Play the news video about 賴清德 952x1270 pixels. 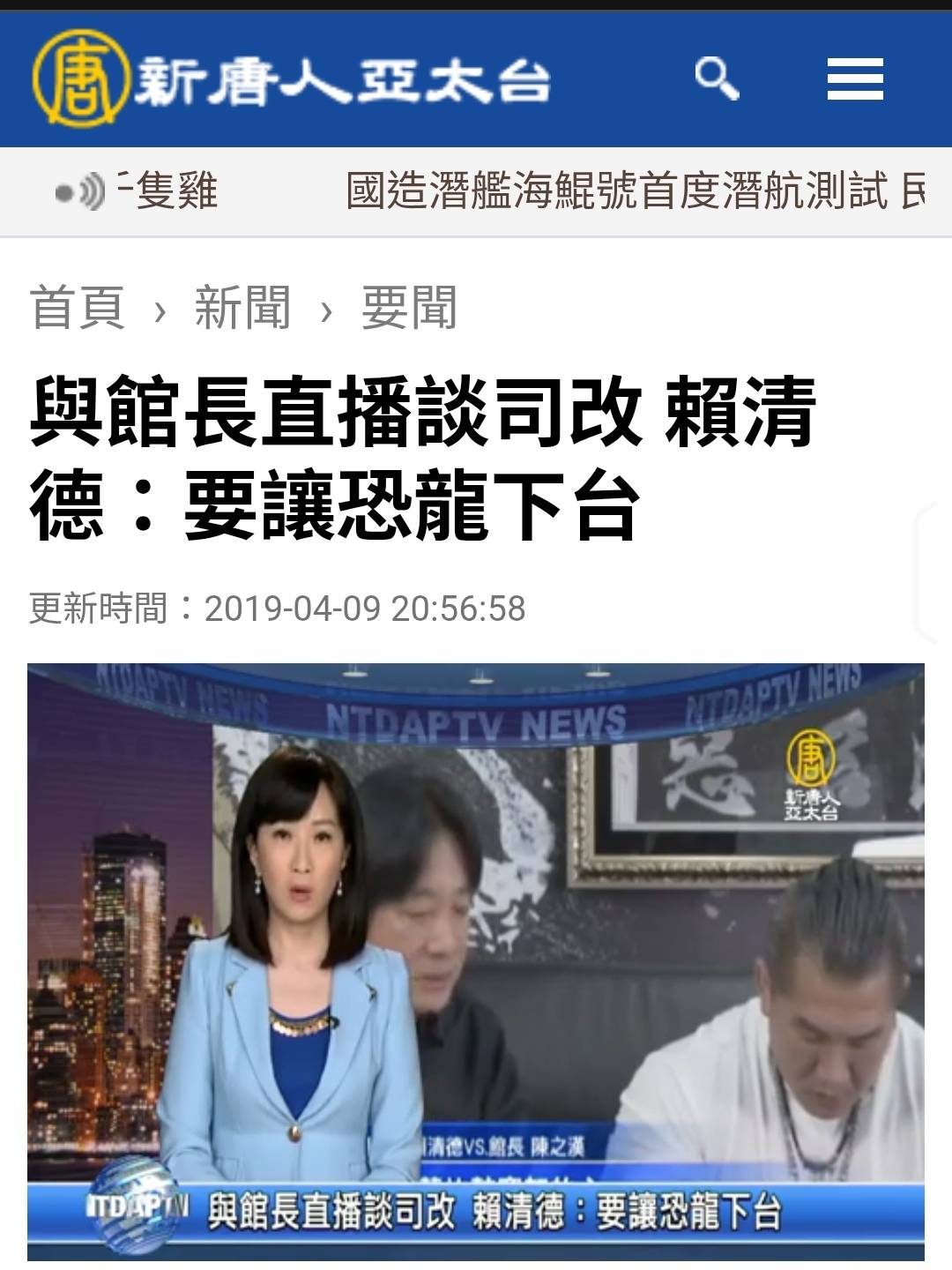tap(476, 961)
